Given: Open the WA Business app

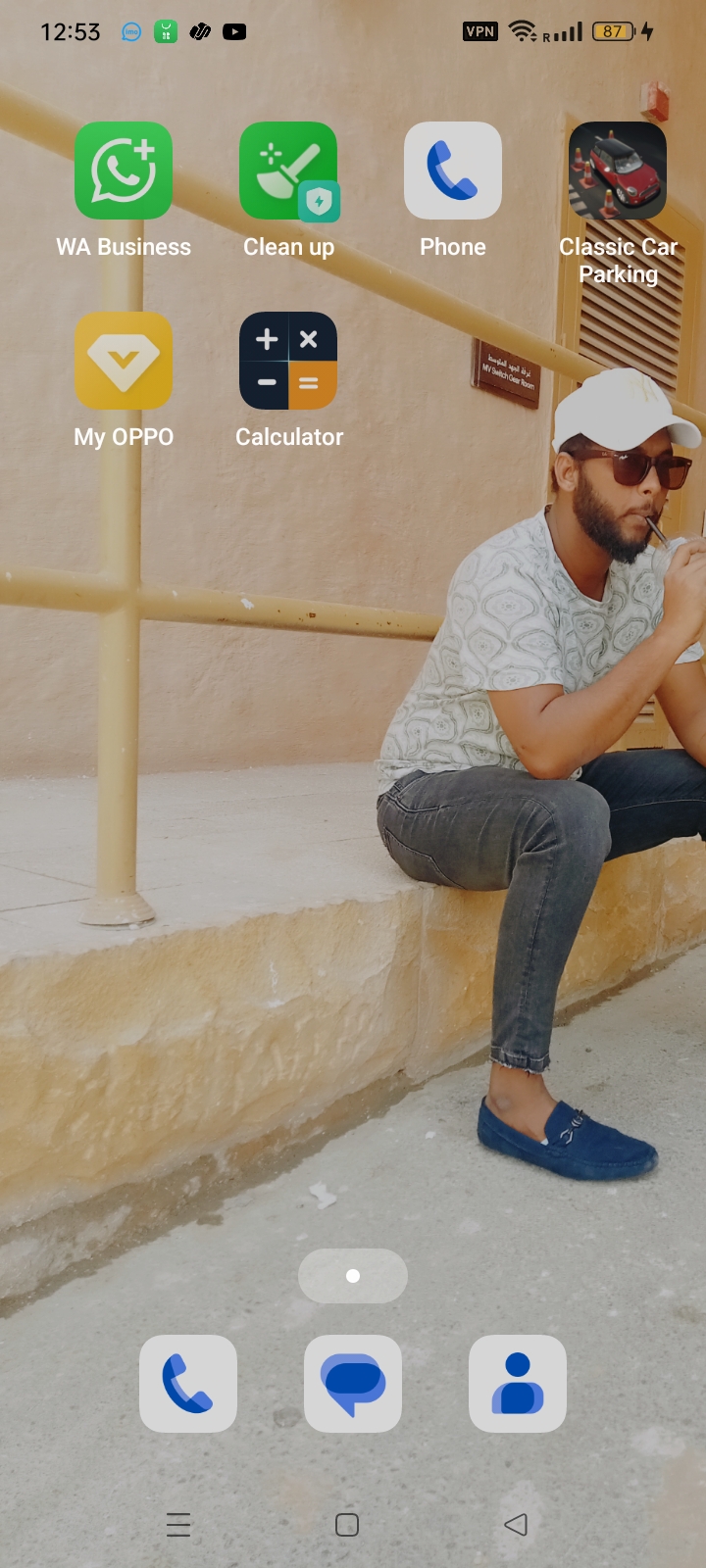Looking at the screenshot, I should [x=124, y=171].
